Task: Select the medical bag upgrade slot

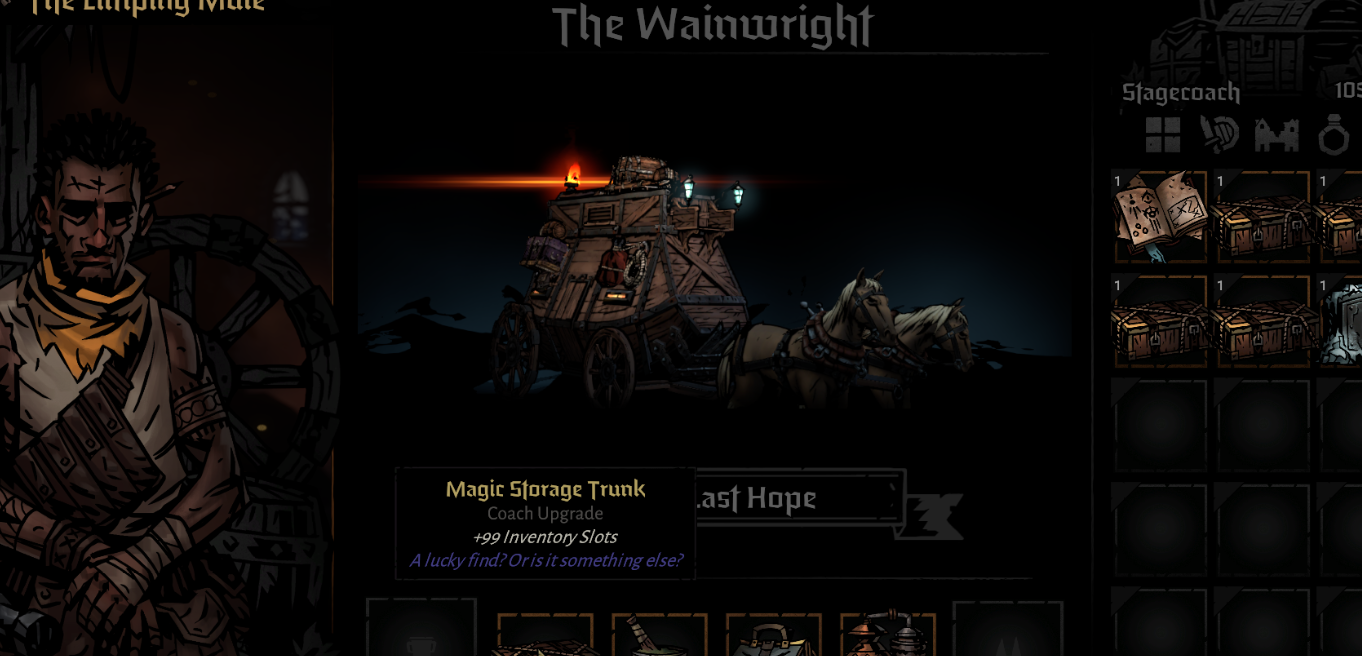Action: tap(773, 636)
